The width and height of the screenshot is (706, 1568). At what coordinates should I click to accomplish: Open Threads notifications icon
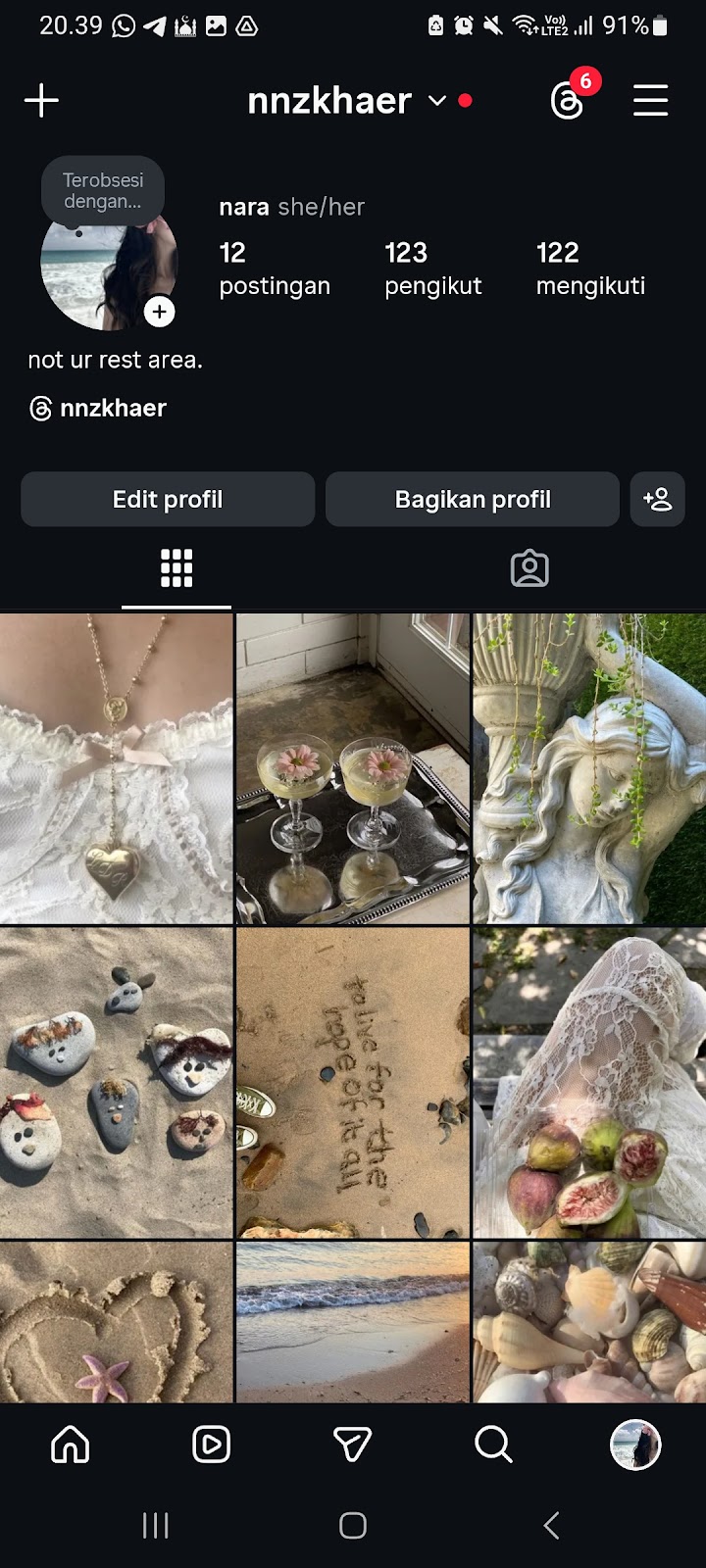568,100
